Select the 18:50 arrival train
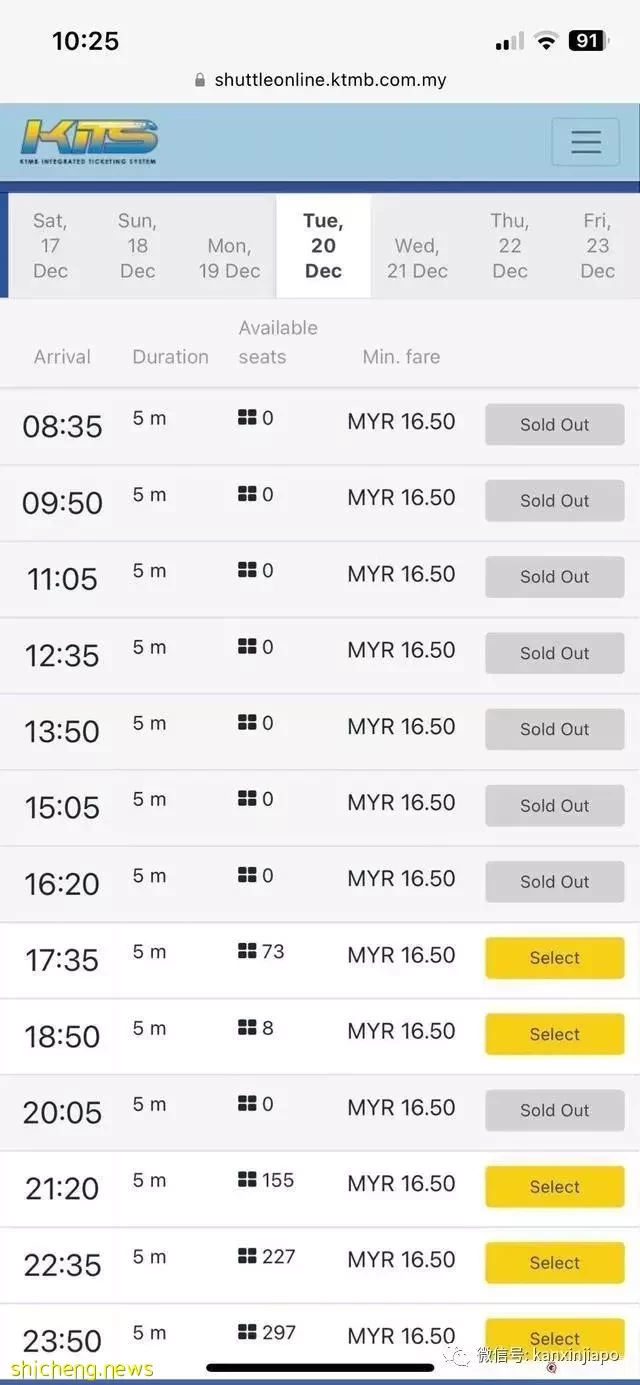 tap(555, 1034)
